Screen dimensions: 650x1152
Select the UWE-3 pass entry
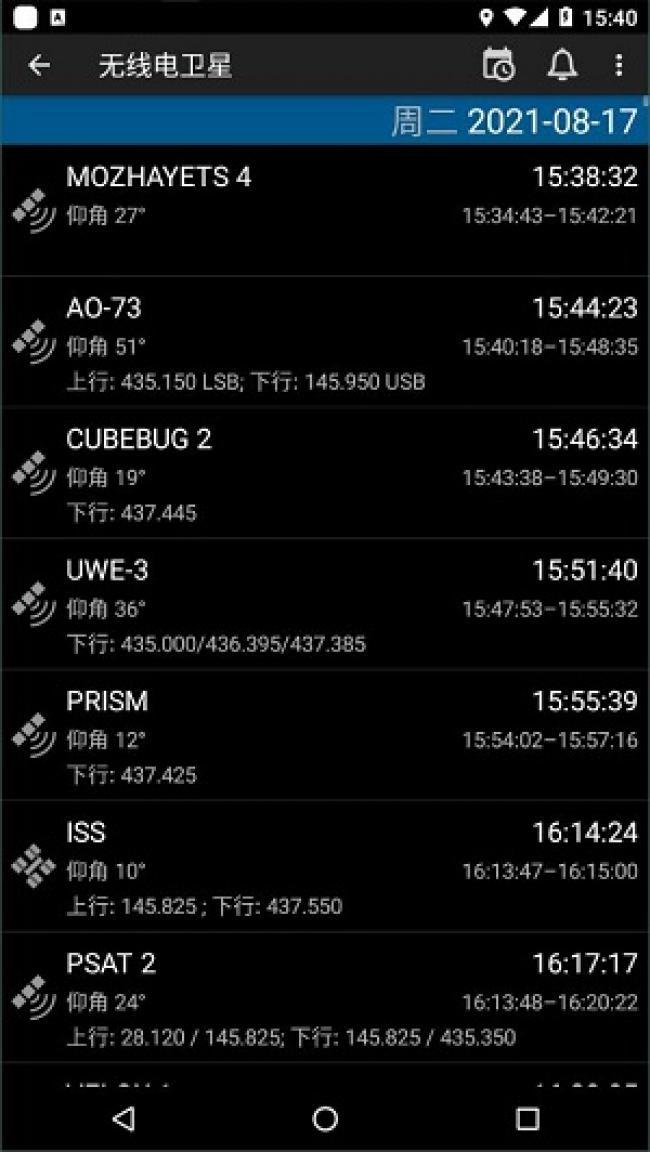325,604
